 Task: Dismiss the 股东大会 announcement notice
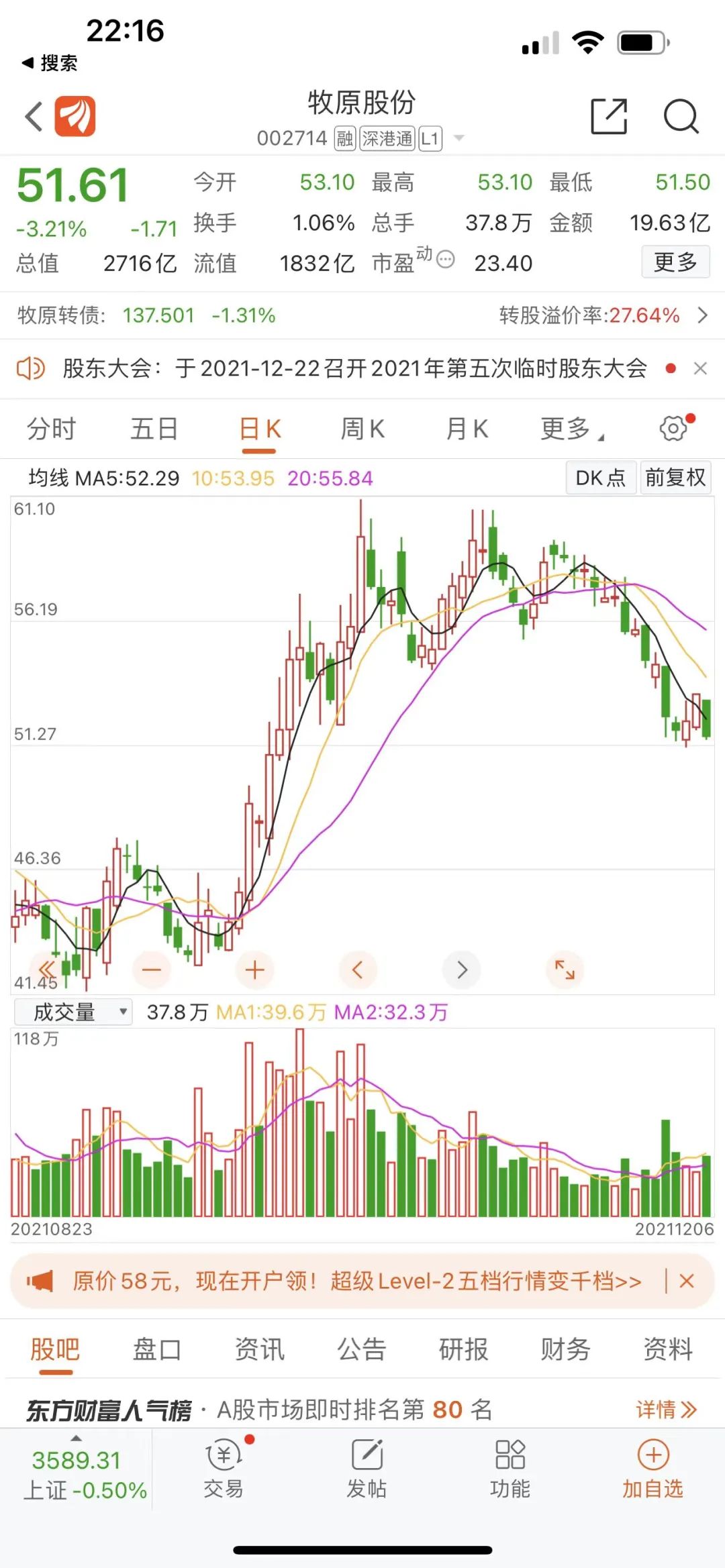[700, 368]
